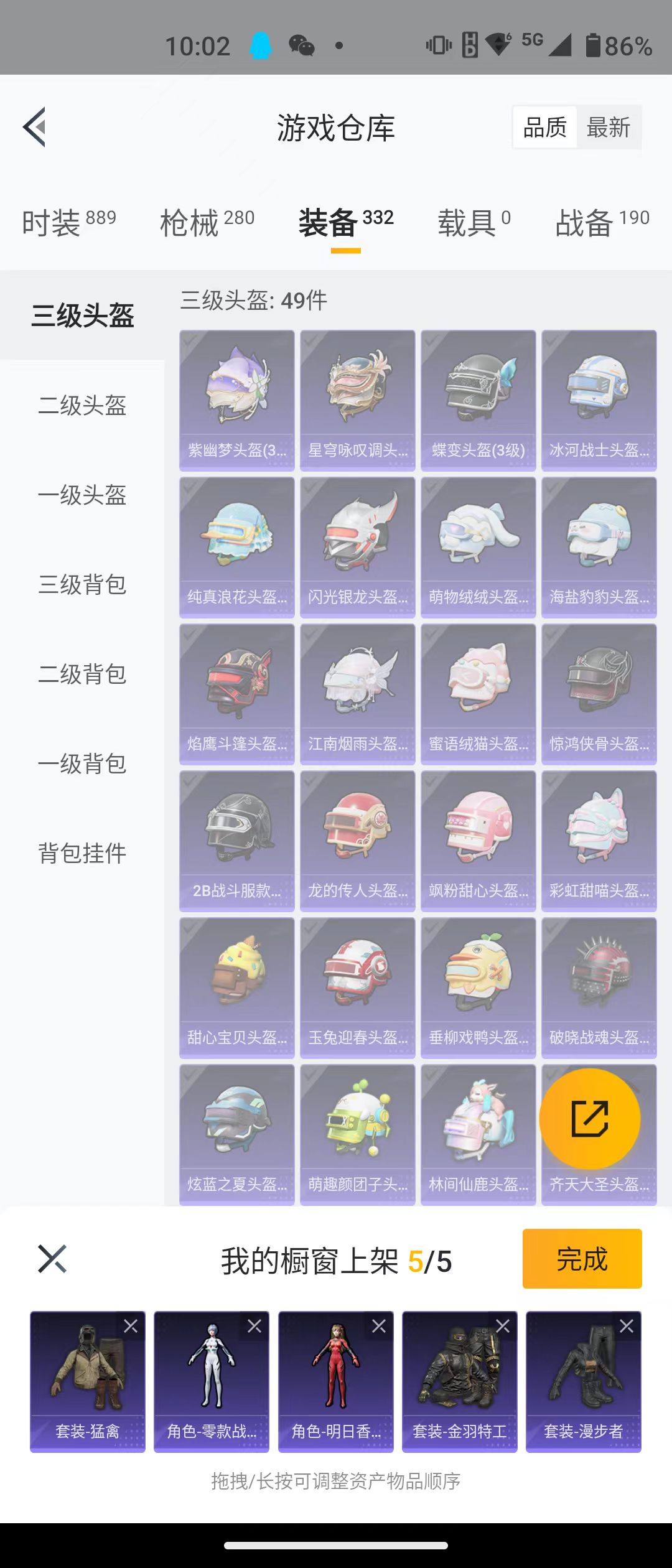Select the 垂柳戏鸭头盔 item
672x1568 pixels.
[x=478, y=987]
